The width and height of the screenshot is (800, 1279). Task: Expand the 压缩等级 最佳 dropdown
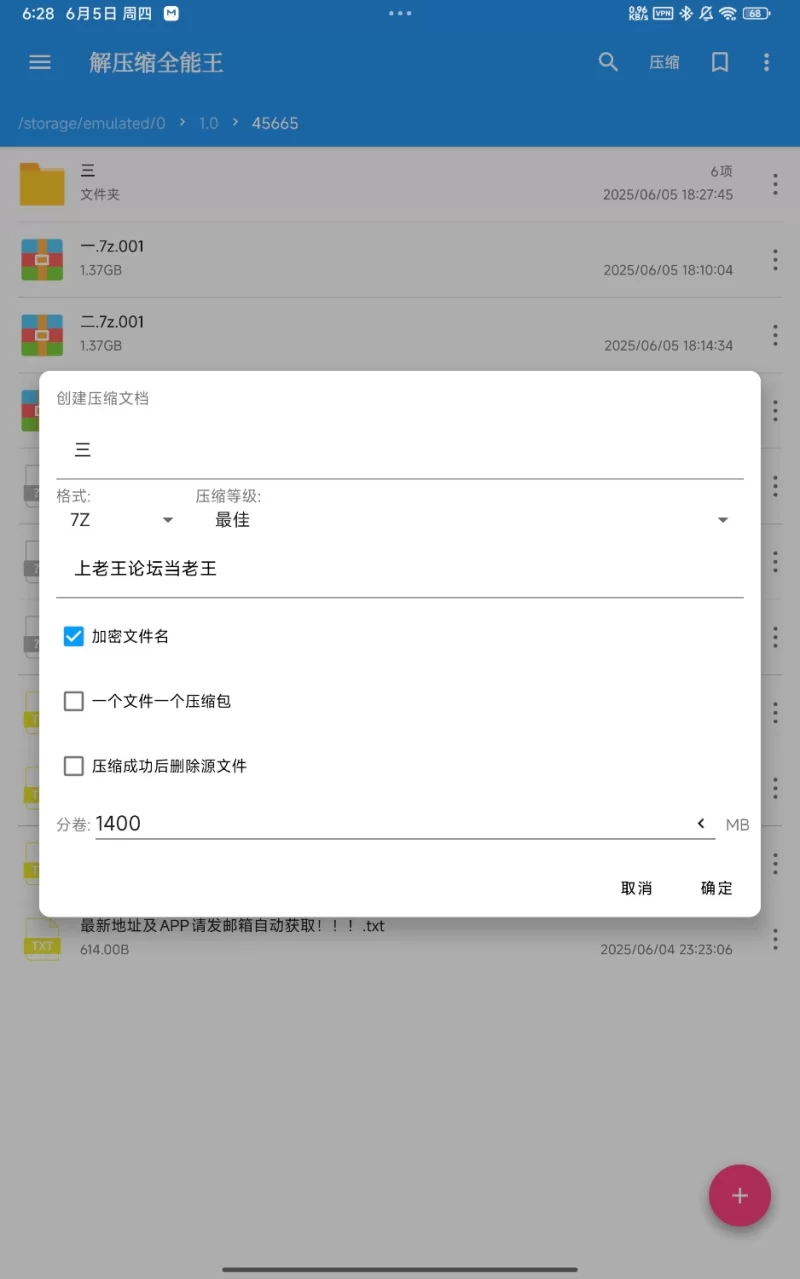(x=470, y=520)
